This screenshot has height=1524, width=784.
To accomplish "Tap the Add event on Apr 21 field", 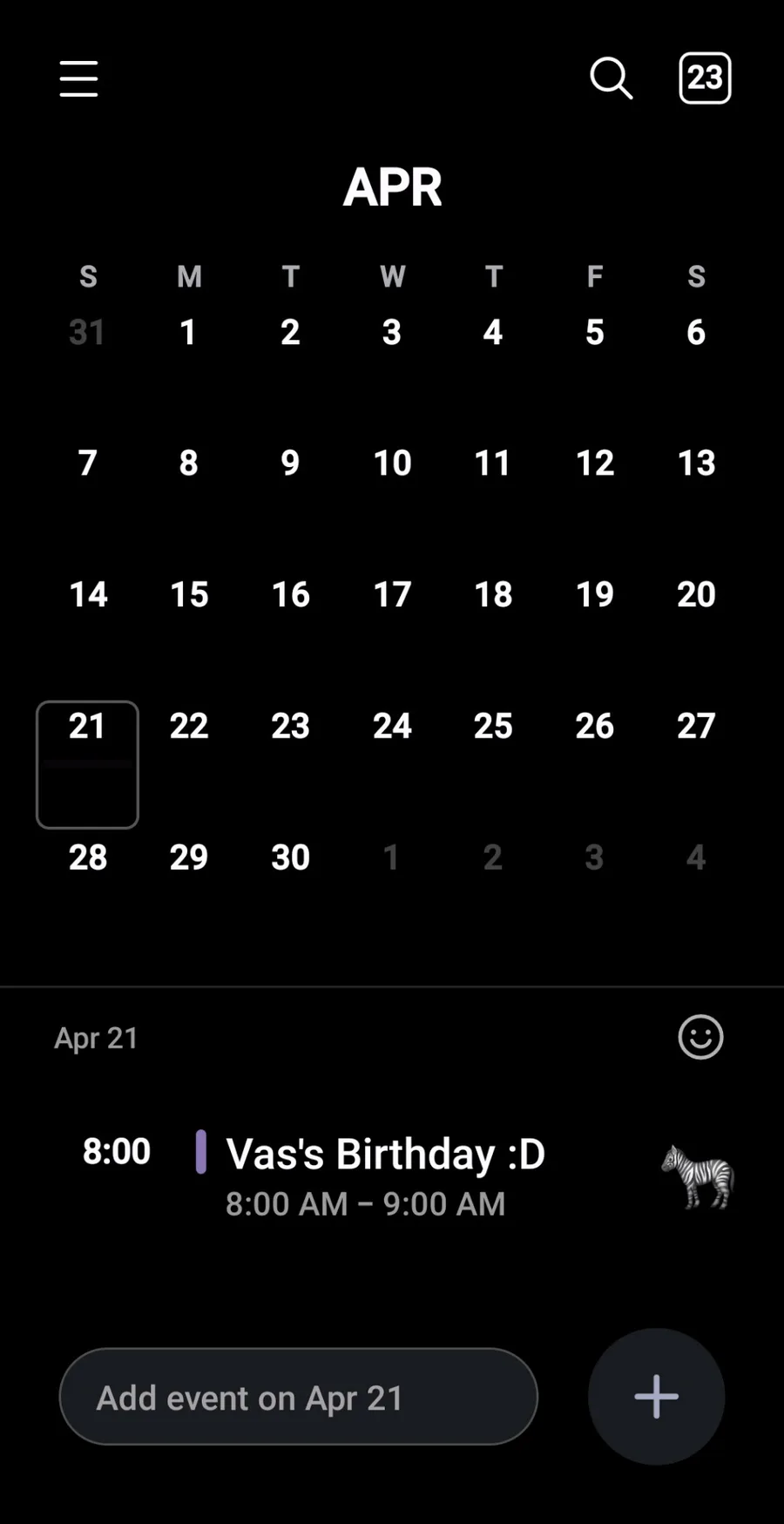I will point(298,1397).
